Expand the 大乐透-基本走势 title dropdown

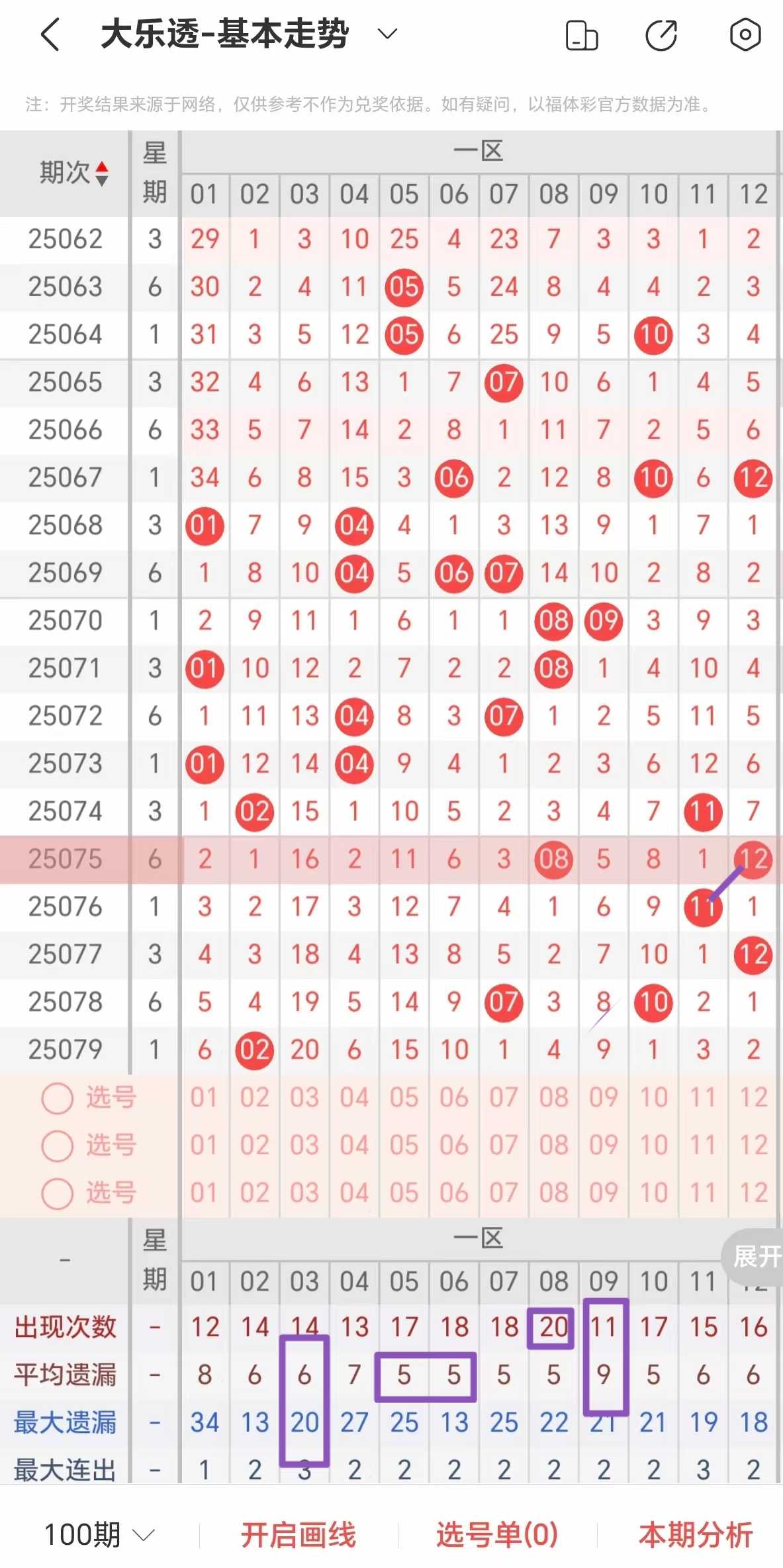(387, 33)
